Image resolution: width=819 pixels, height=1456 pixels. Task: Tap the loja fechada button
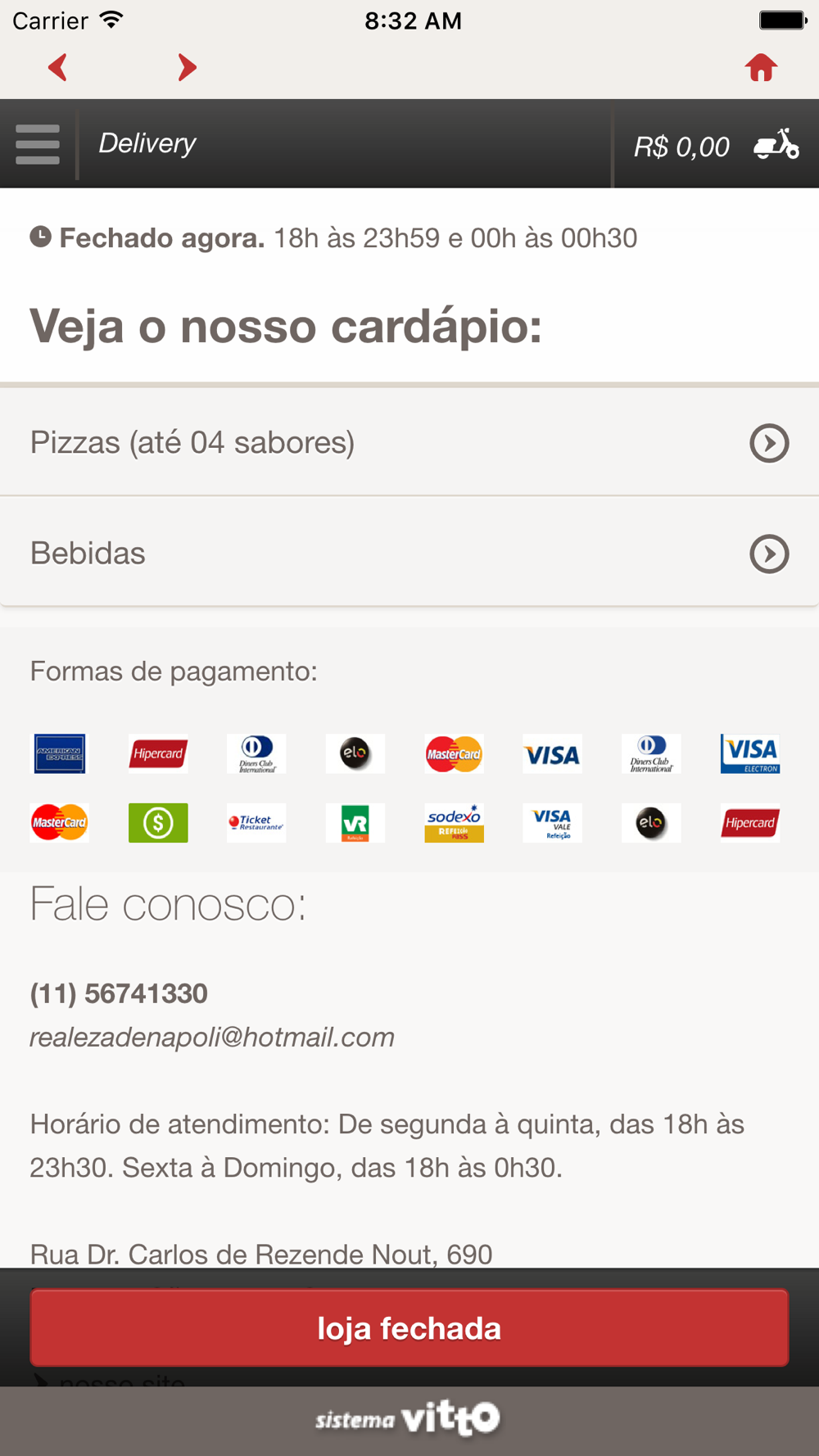click(x=409, y=1328)
